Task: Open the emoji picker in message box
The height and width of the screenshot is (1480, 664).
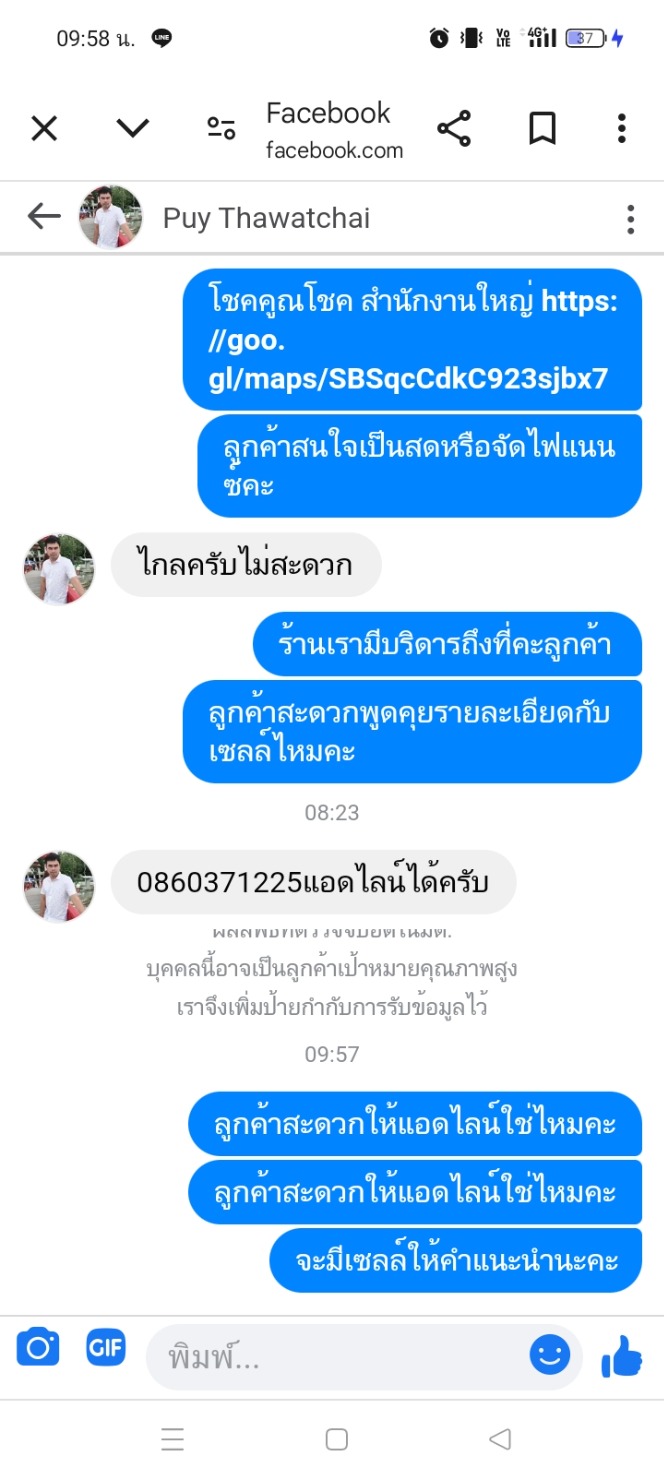Action: pyautogui.click(x=550, y=1356)
